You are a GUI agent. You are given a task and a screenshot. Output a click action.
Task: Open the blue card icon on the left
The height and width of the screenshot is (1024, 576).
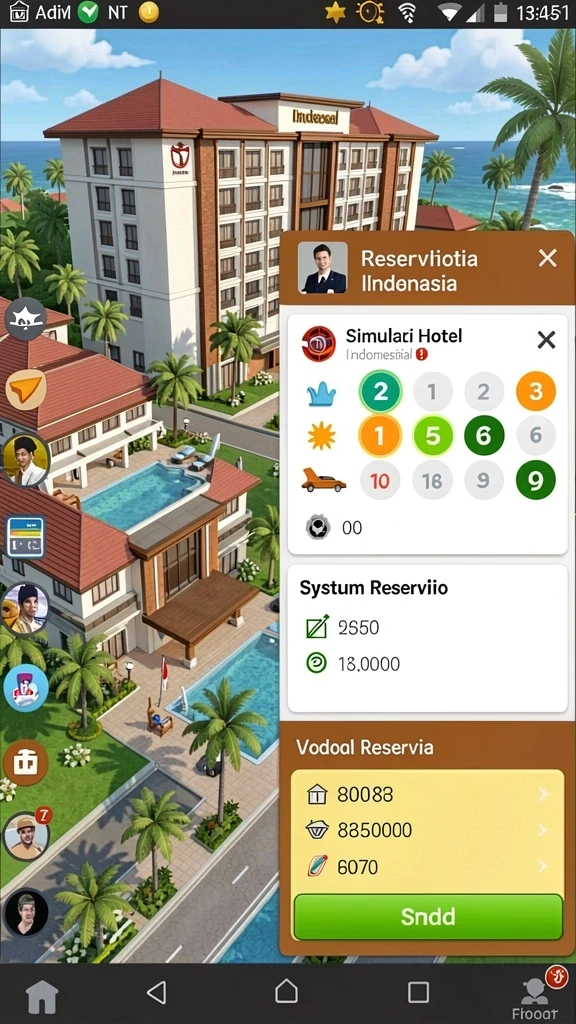25,537
